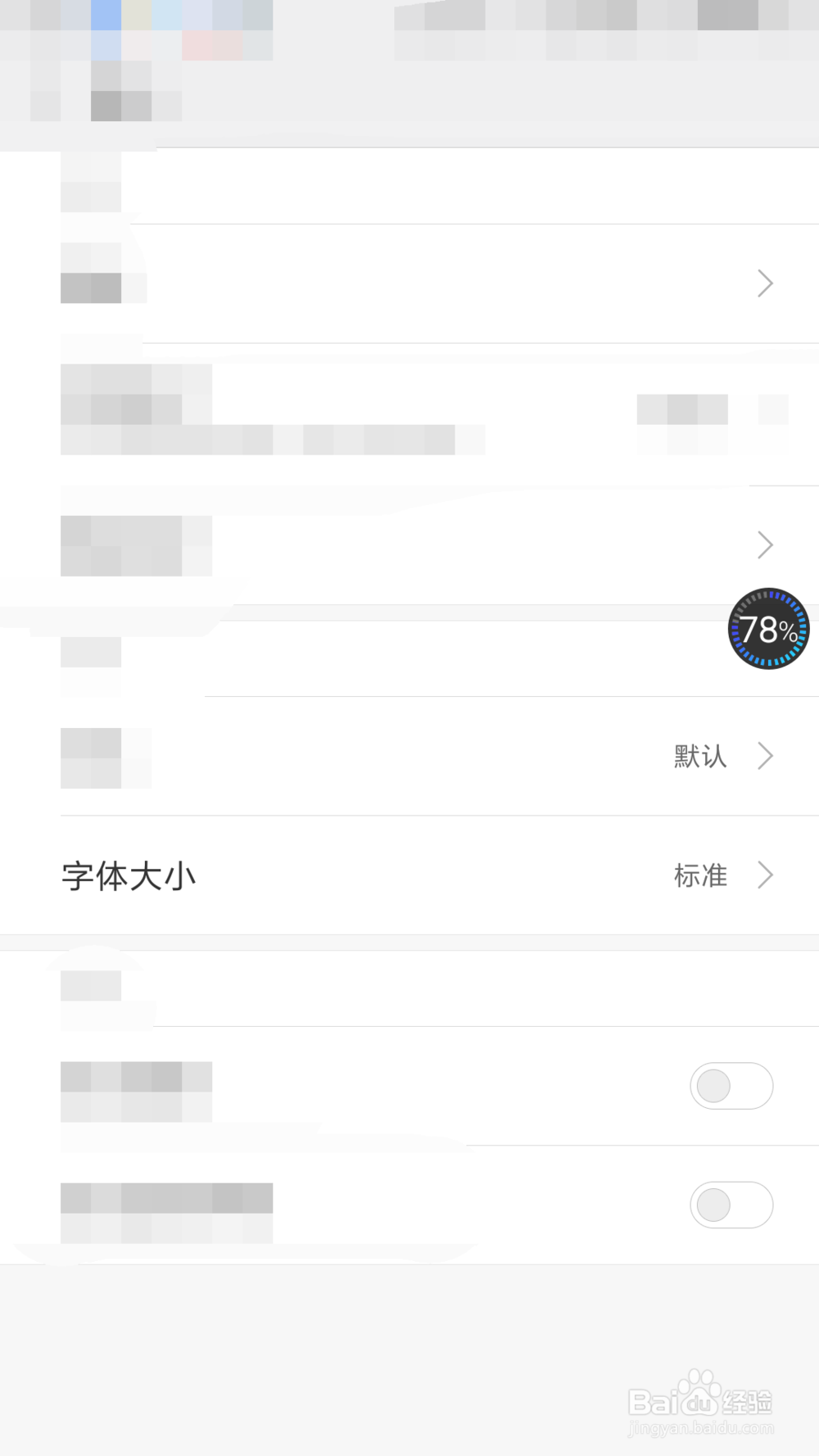Open the 字体大小 options via its chevron
This screenshot has width=819, height=1456.
[765, 875]
